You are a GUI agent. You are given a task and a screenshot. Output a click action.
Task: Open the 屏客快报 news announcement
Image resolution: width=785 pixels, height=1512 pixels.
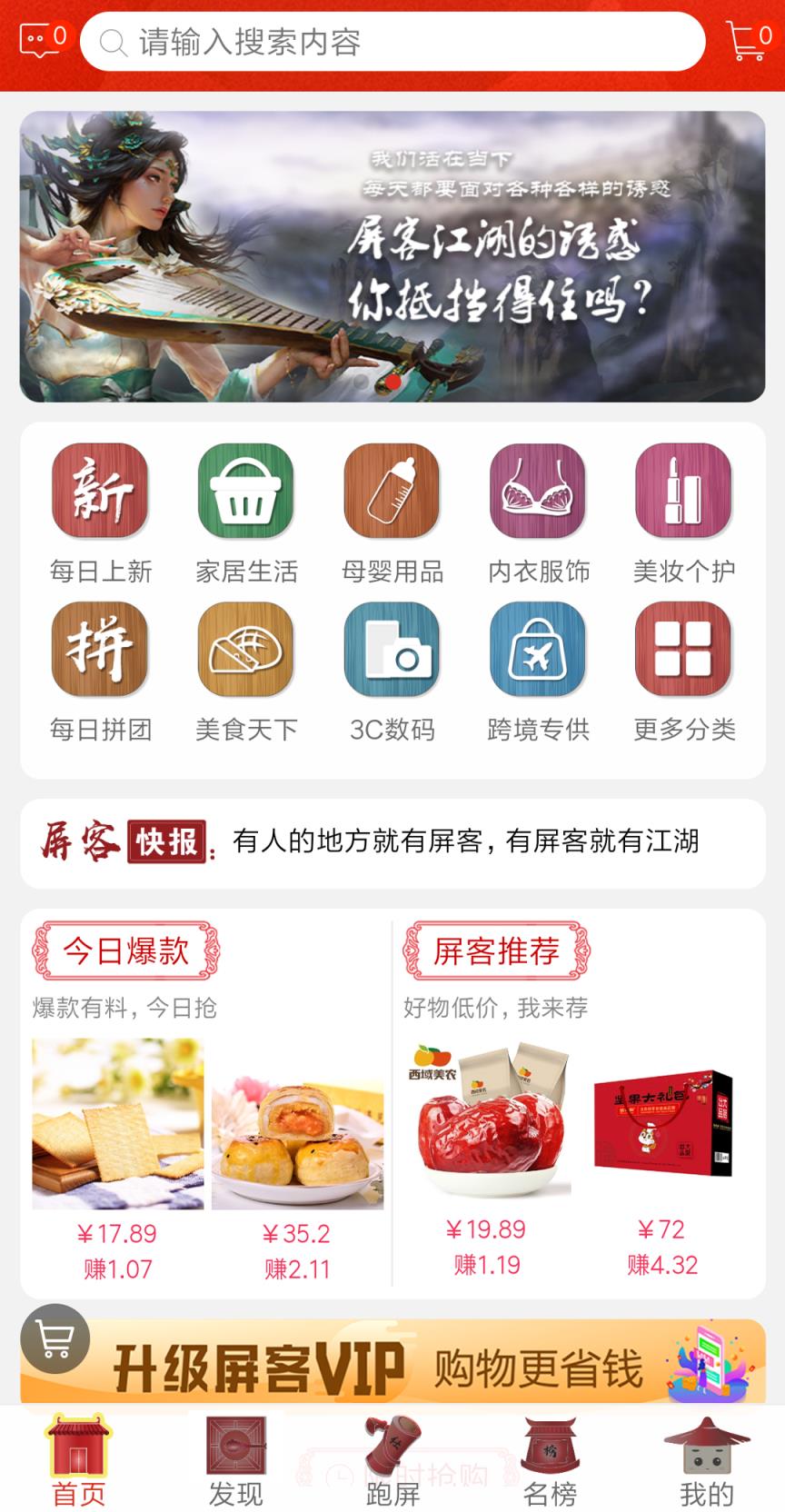click(392, 843)
